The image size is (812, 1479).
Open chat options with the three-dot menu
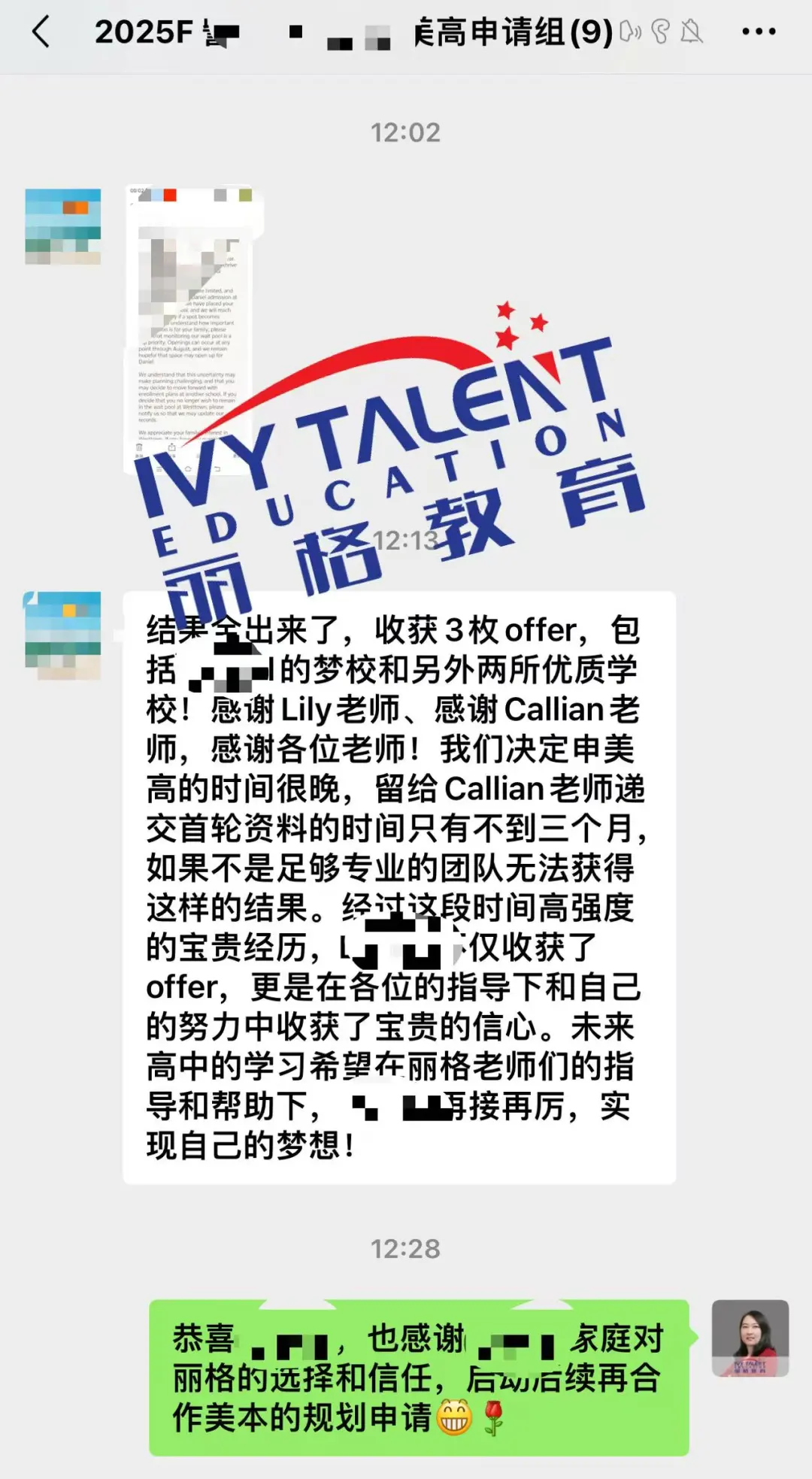pyautogui.click(x=759, y=31)
